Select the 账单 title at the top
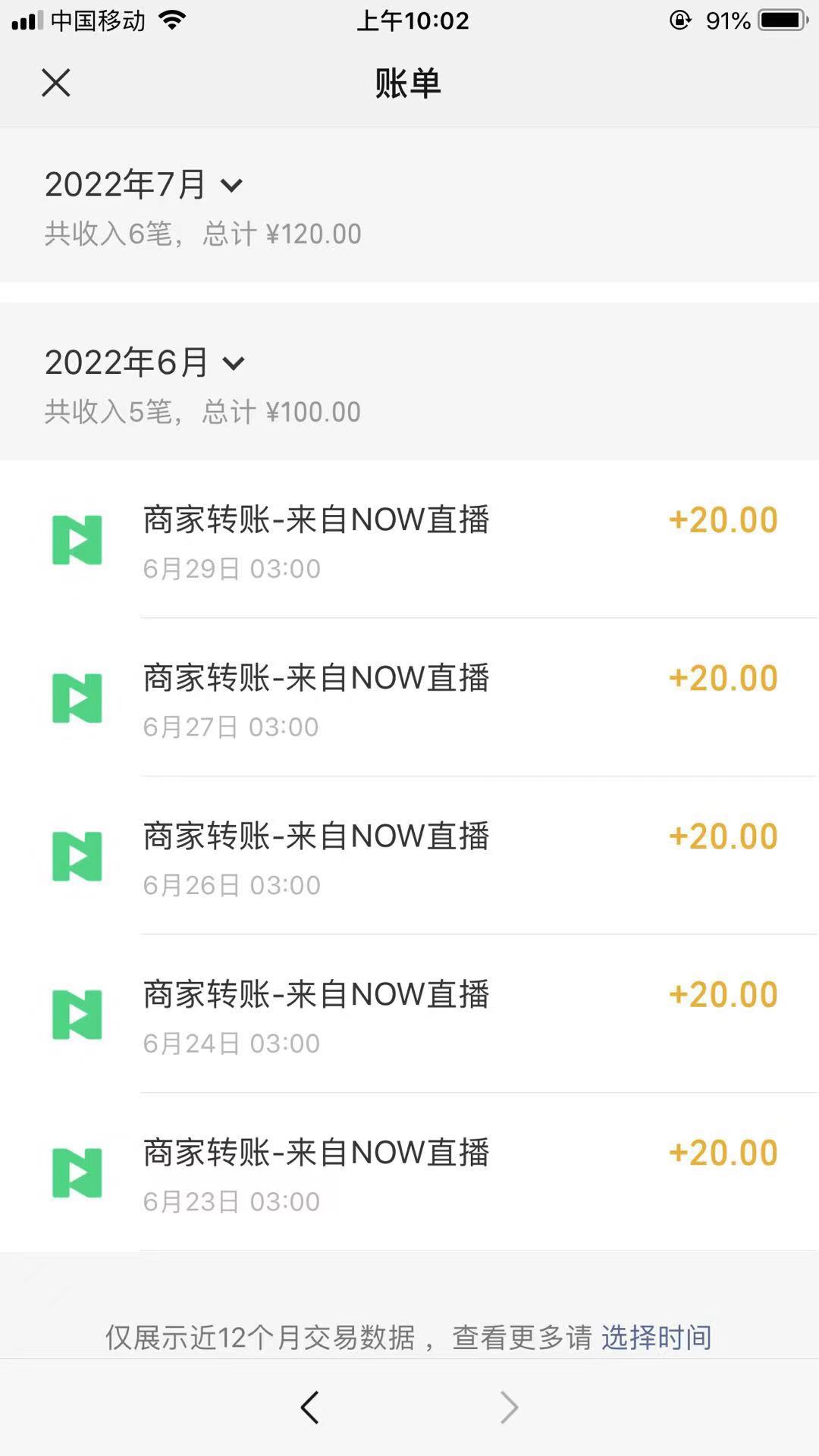This screenshot has width=819, height=1456. pyautogui.click(x=409, y=83)
